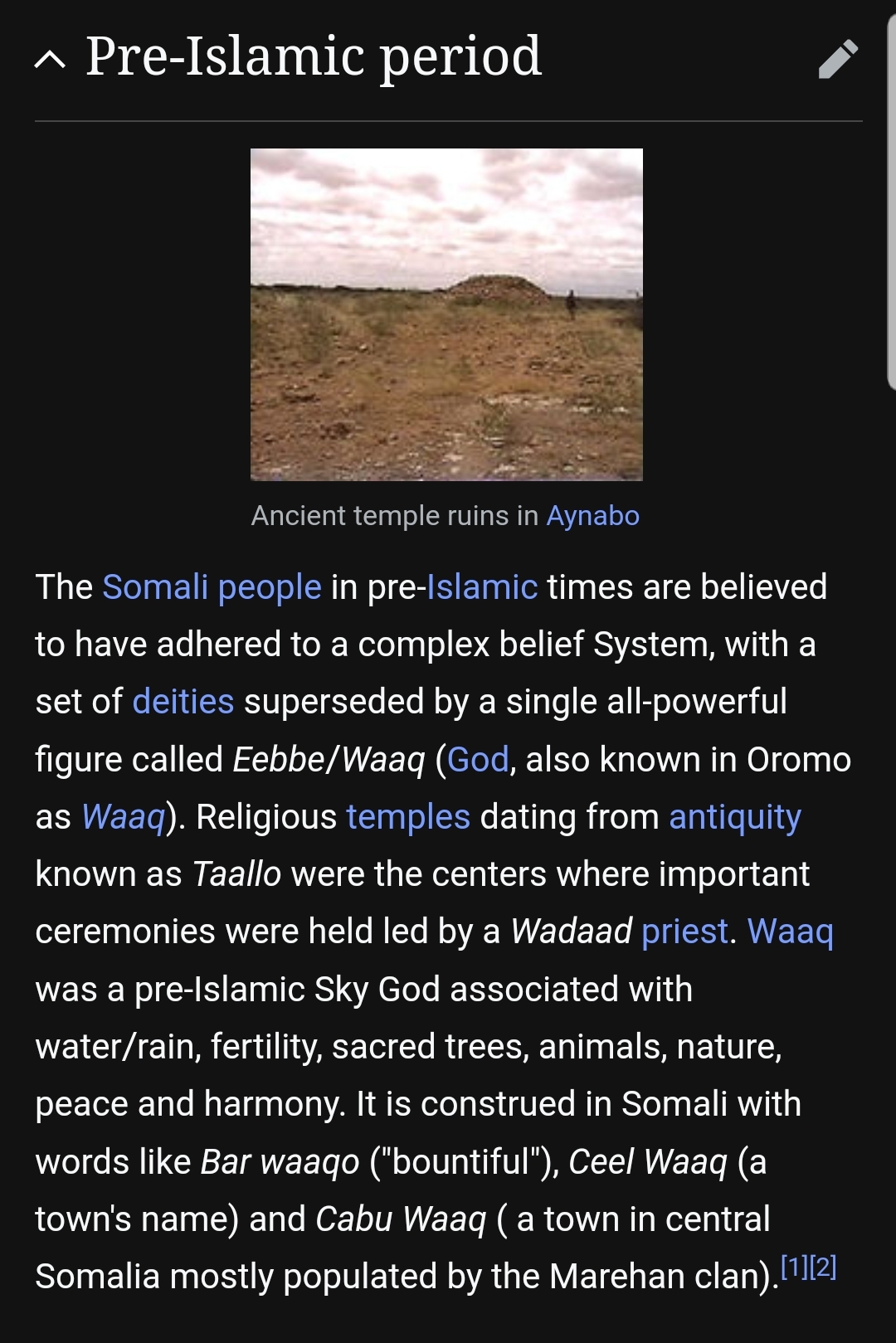Open the Waaq link after priest
The width and height of the screenshot is (896, 1343).
point(790,932)
